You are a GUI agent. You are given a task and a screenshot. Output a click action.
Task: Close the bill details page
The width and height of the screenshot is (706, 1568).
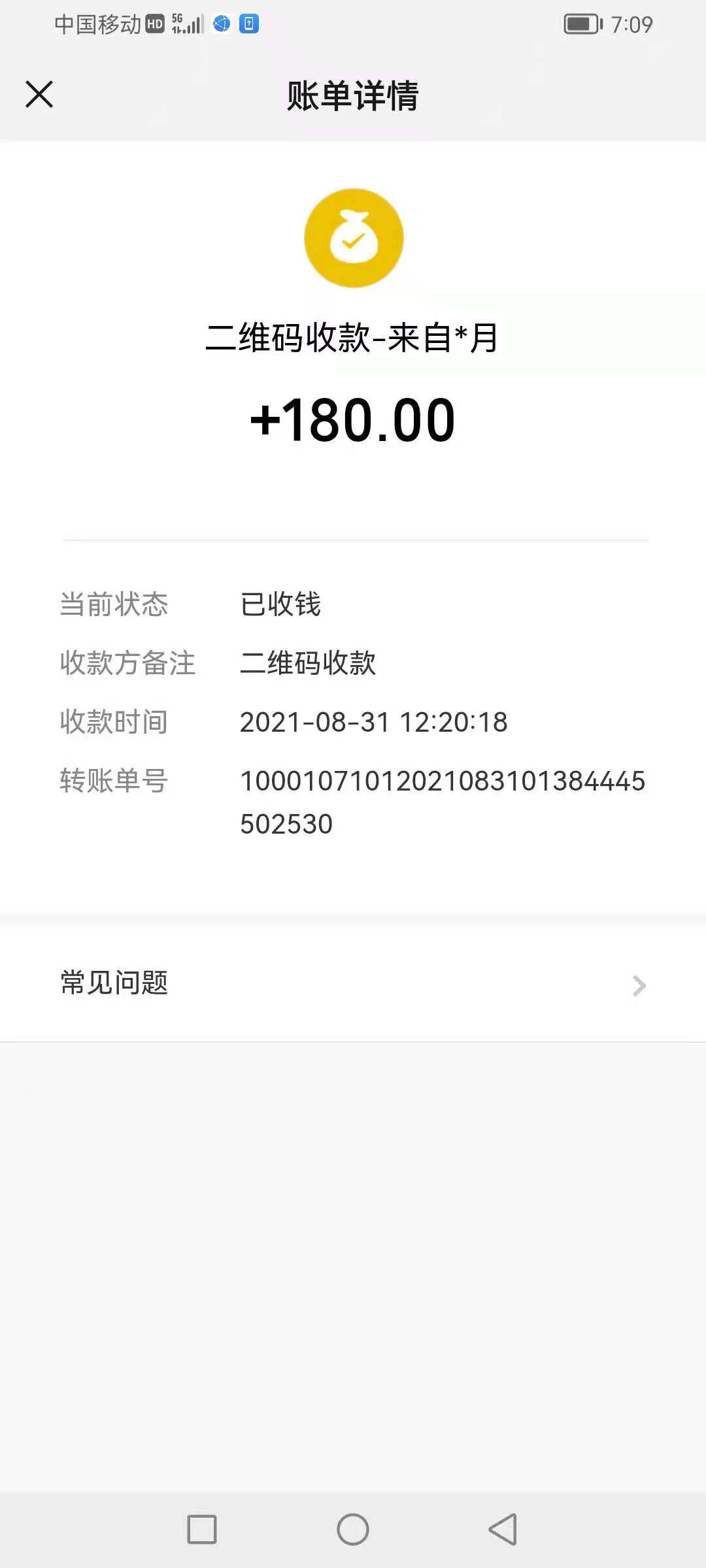(39, 94)
